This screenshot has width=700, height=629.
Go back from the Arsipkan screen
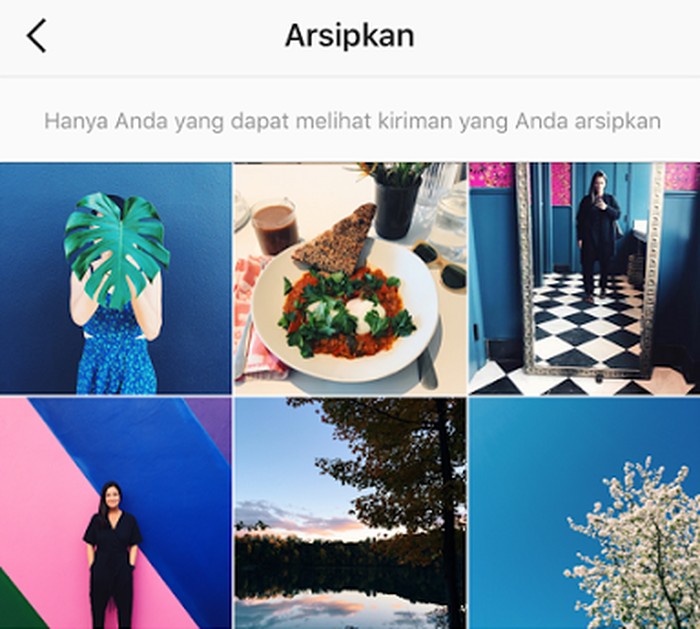[36, 36]
